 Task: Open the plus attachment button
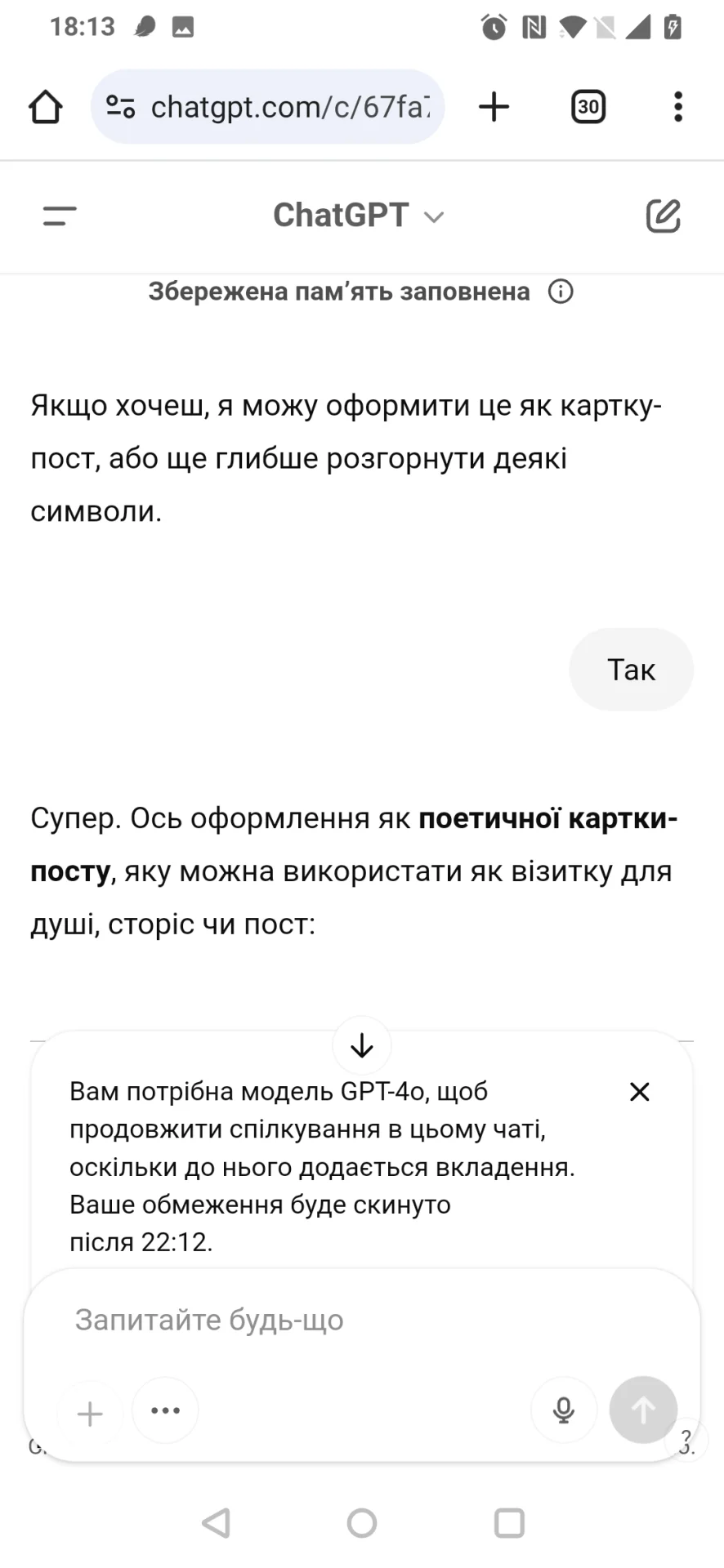(90, 1414)
